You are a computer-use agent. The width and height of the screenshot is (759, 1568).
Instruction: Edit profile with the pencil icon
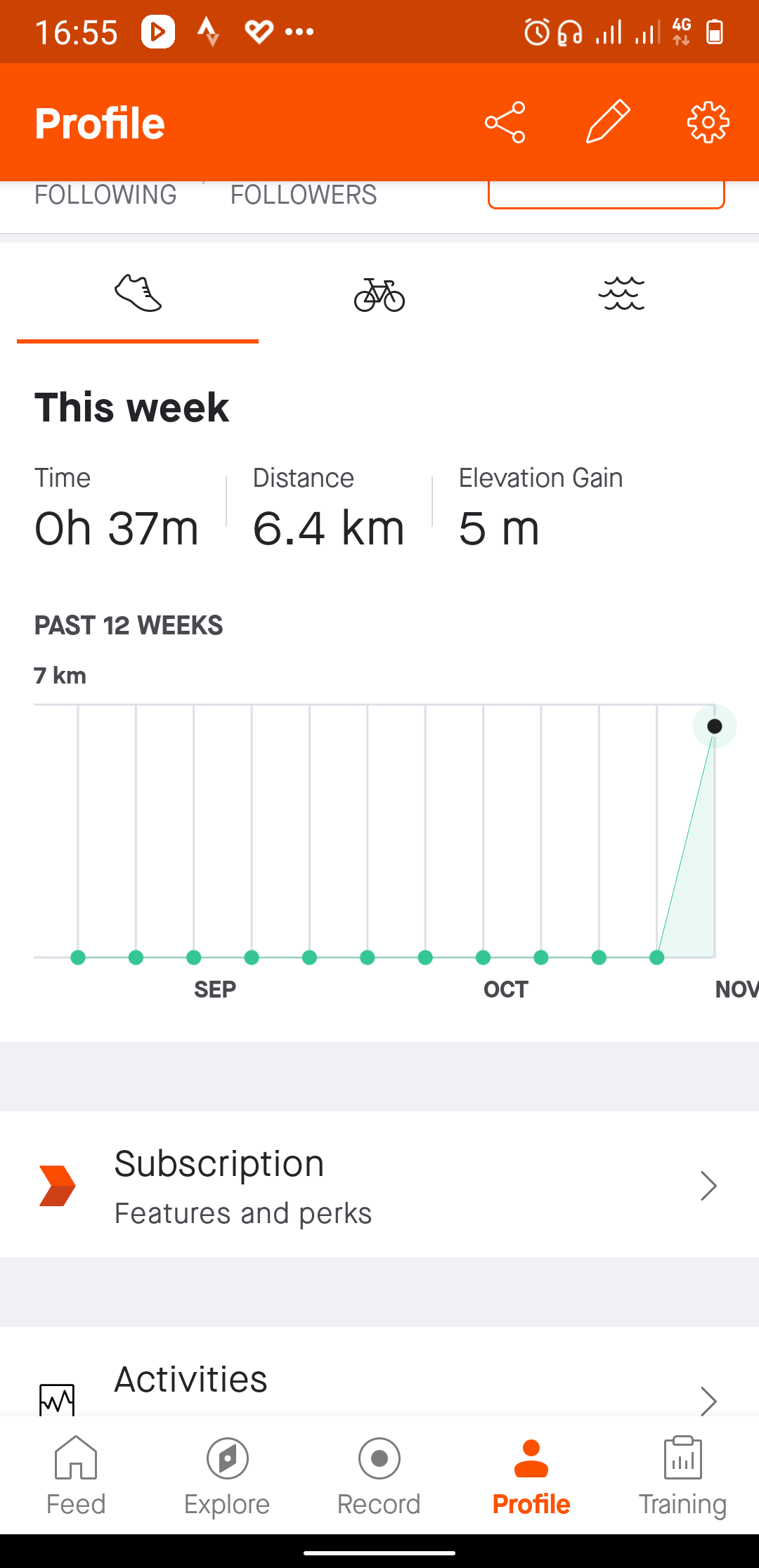pyautogui.click(x=608, y=122)
